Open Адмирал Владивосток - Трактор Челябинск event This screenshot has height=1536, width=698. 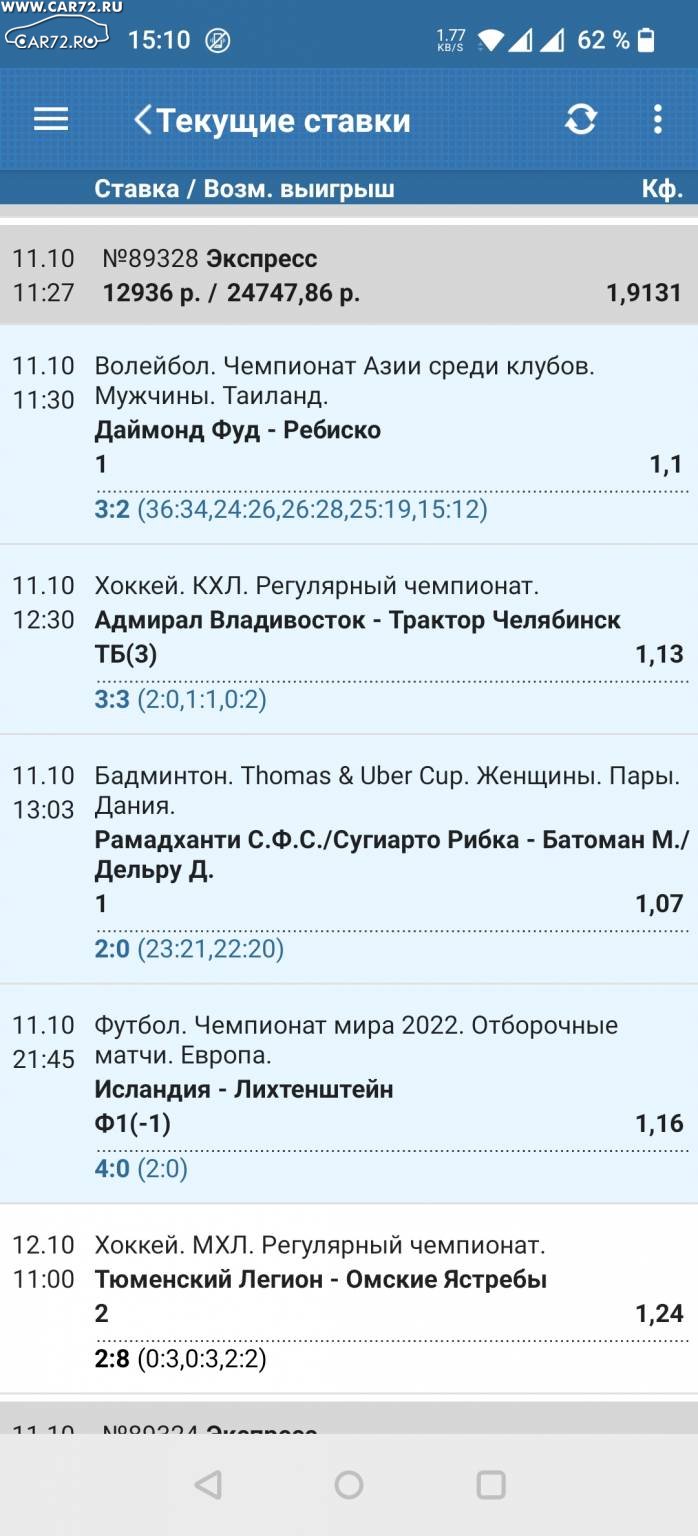[349, 640]
